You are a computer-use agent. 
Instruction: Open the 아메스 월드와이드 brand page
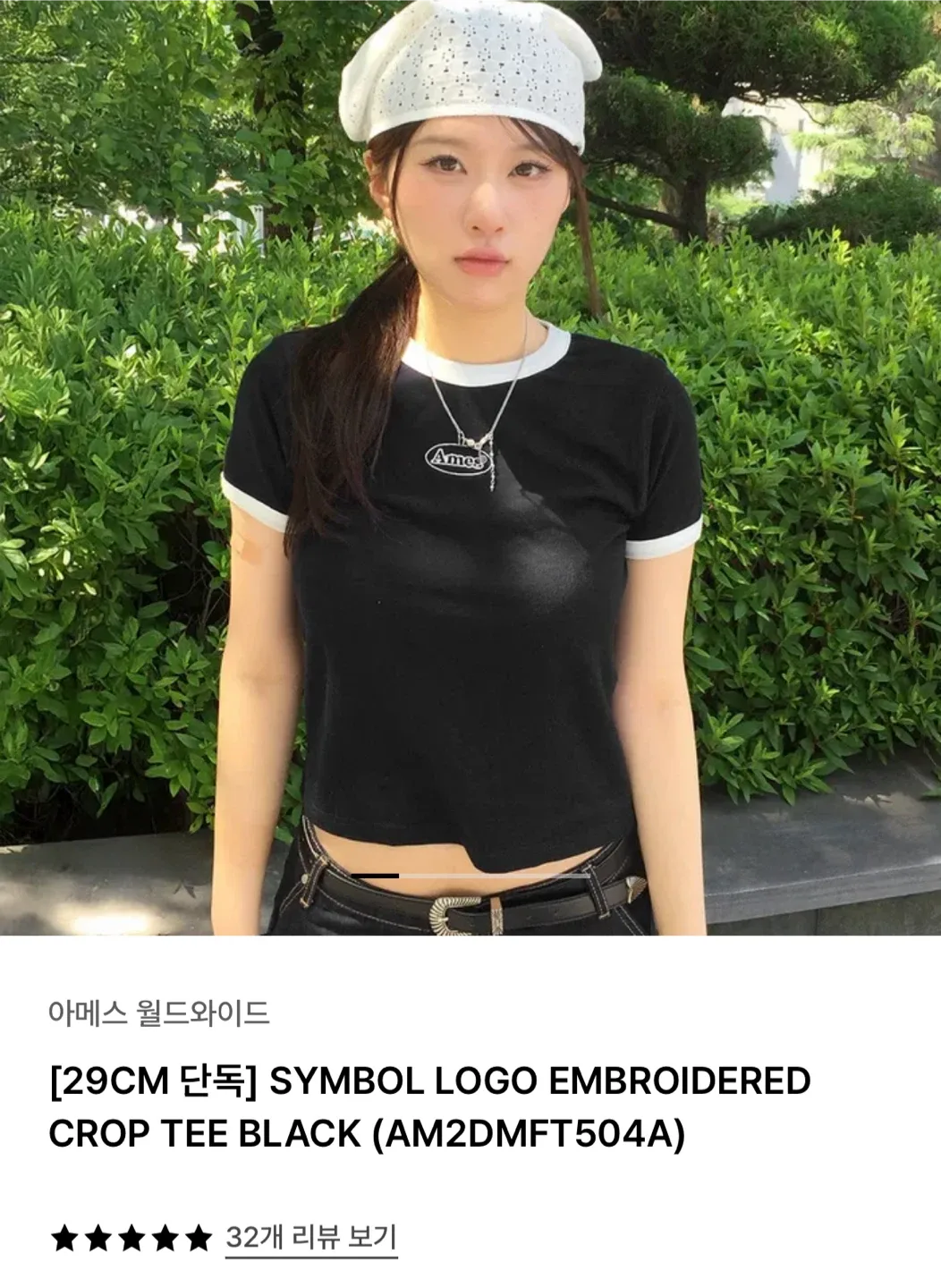click(x=159, y=1013)
